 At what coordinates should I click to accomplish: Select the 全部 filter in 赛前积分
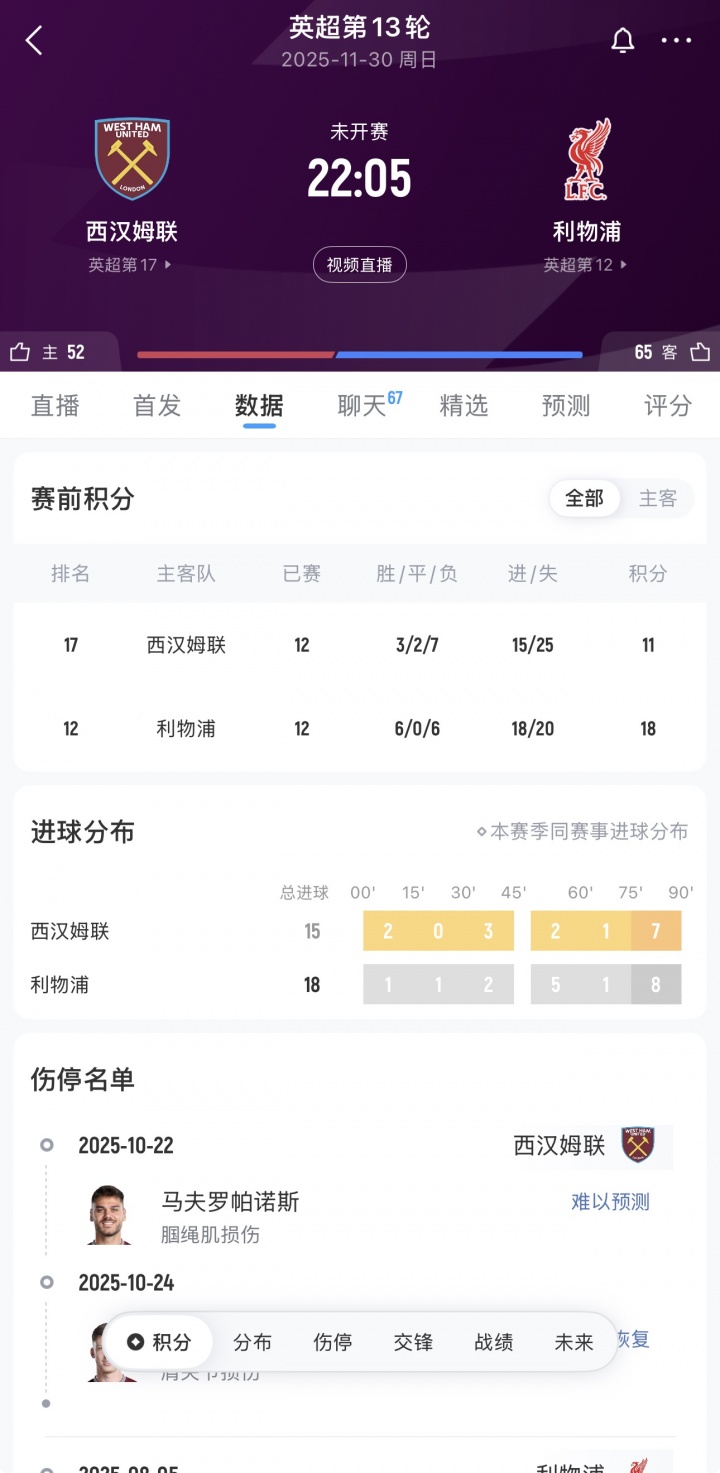click(x=585, y=499)
